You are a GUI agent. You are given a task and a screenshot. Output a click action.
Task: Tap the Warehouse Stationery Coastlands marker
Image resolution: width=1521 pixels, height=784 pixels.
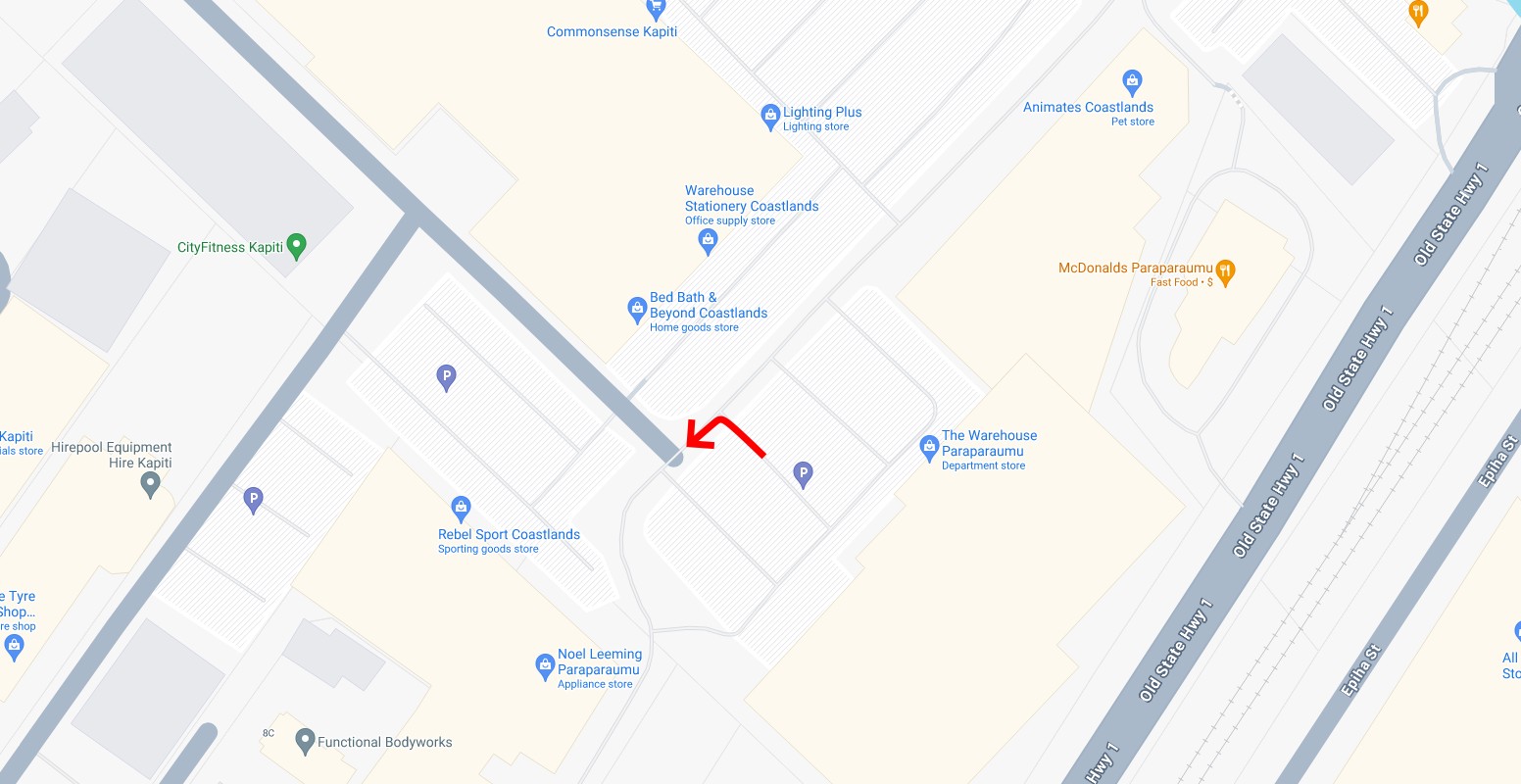[708, 241]
